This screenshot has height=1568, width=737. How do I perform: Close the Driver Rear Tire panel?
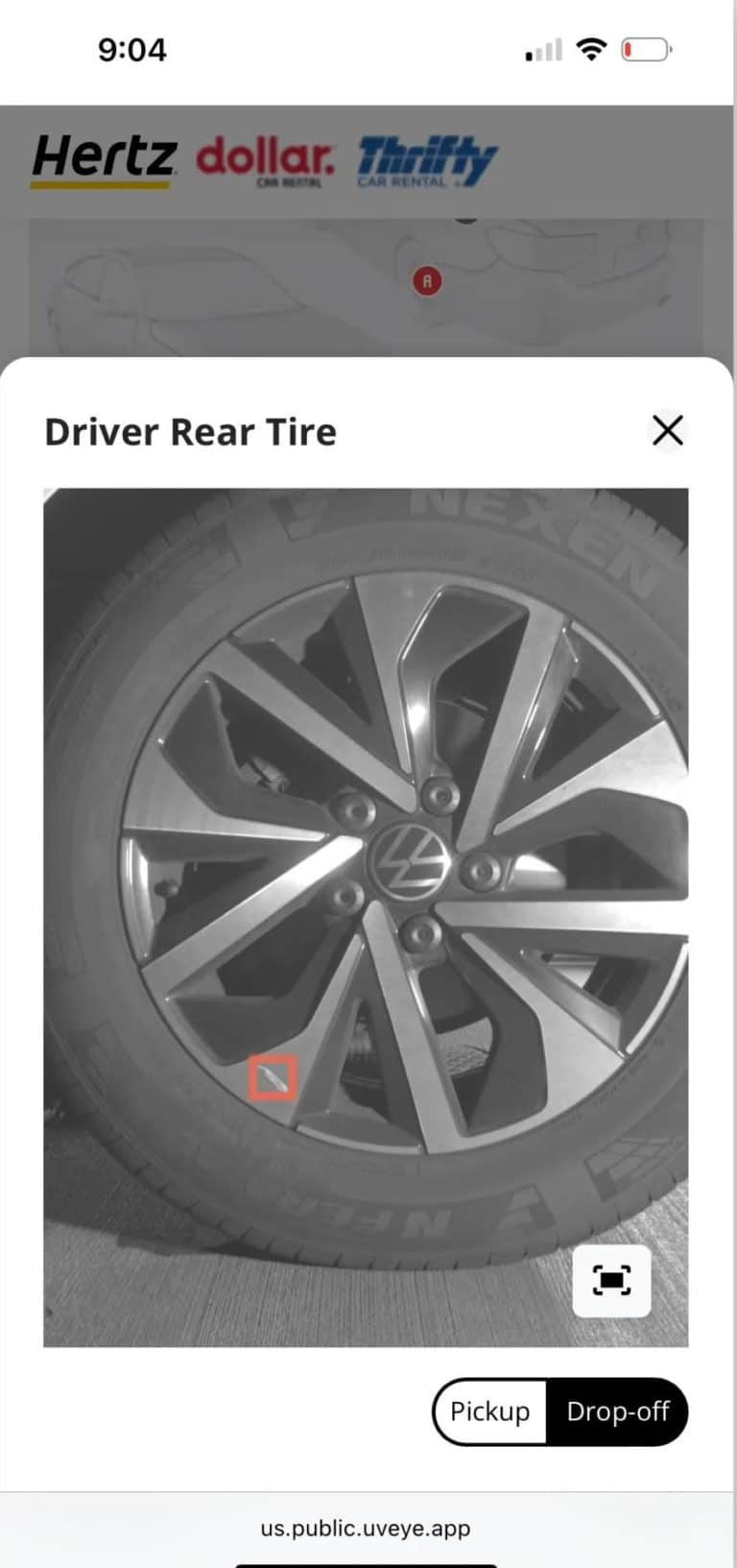(x=668, y=430)
